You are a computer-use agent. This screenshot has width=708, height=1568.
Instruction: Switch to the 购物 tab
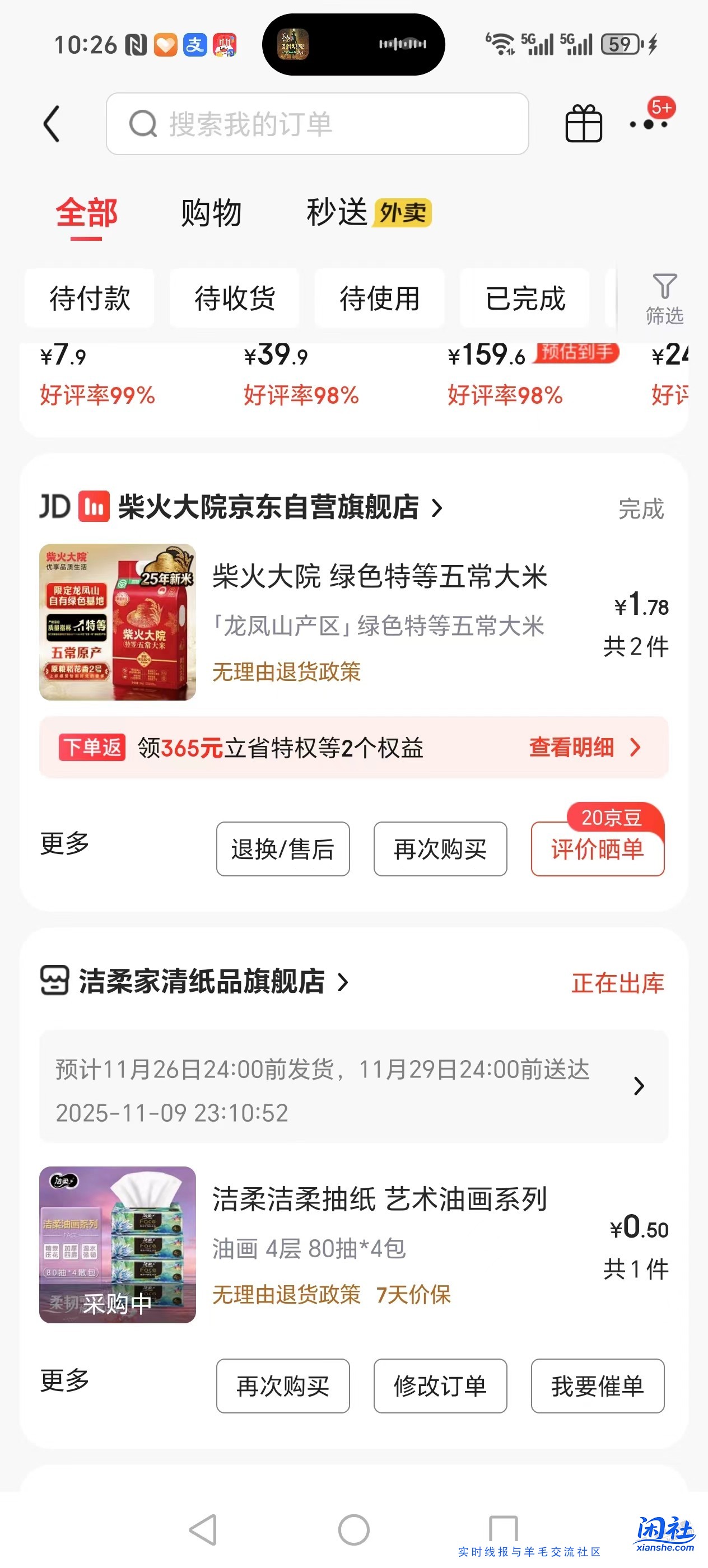(x=211, y=214)
